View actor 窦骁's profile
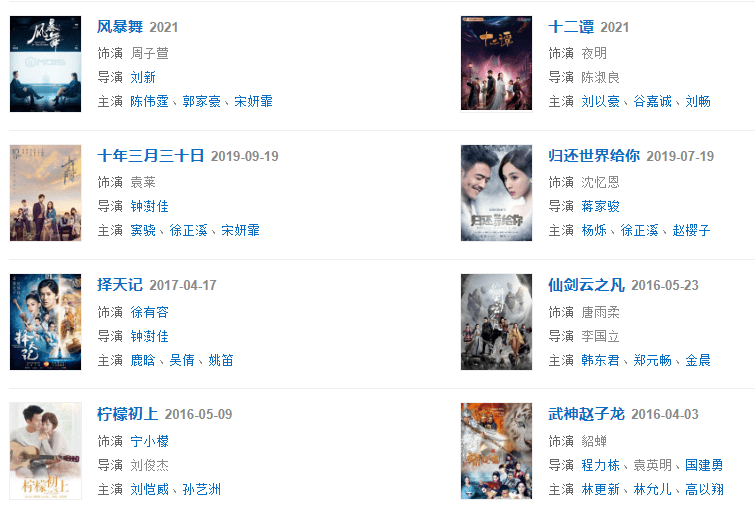This screenshot has height=506, width=755. 142,231
